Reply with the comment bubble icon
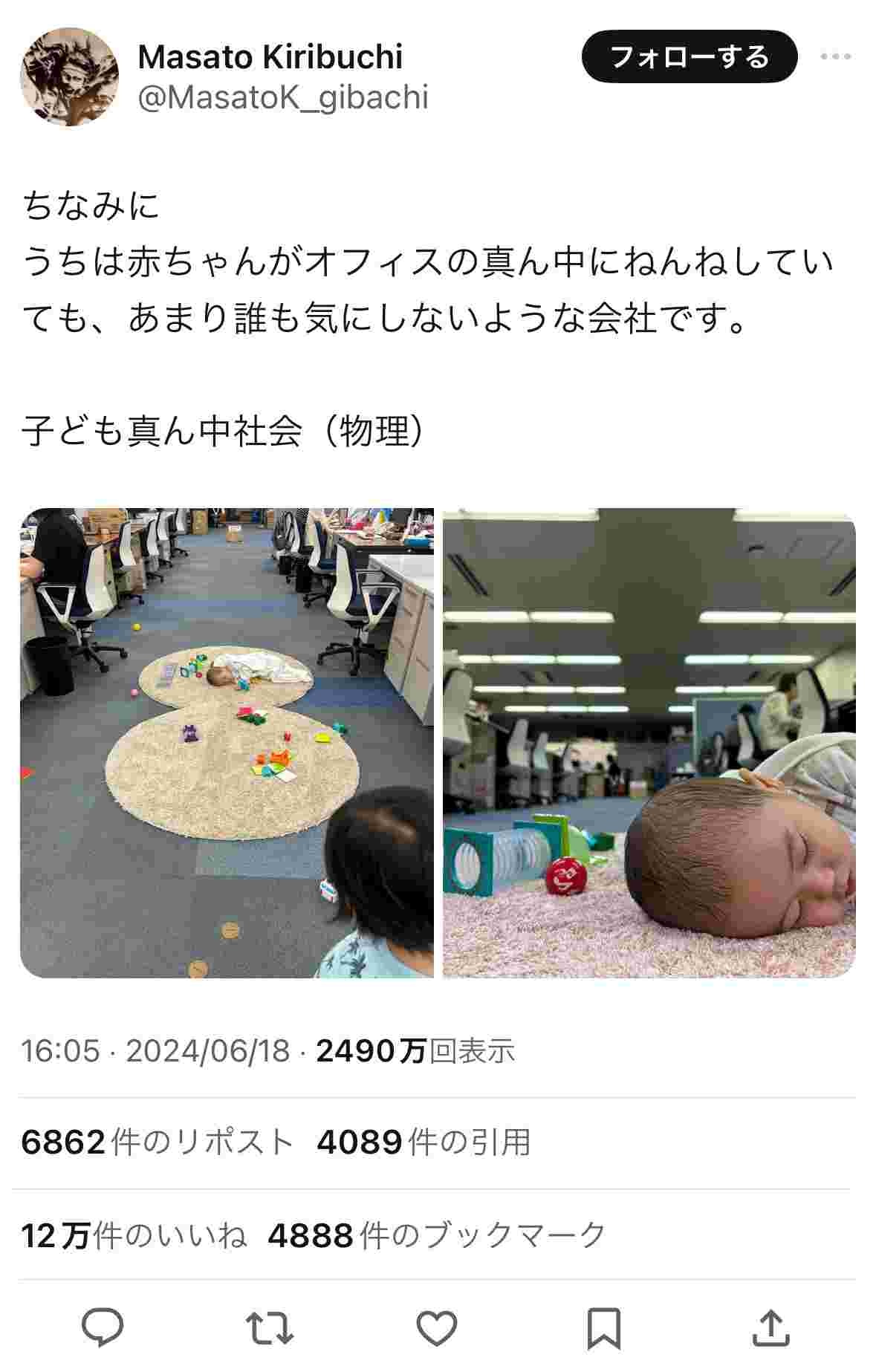Screen dimensions: 876x1372 pyautogui.click(x=102, y=1328)
